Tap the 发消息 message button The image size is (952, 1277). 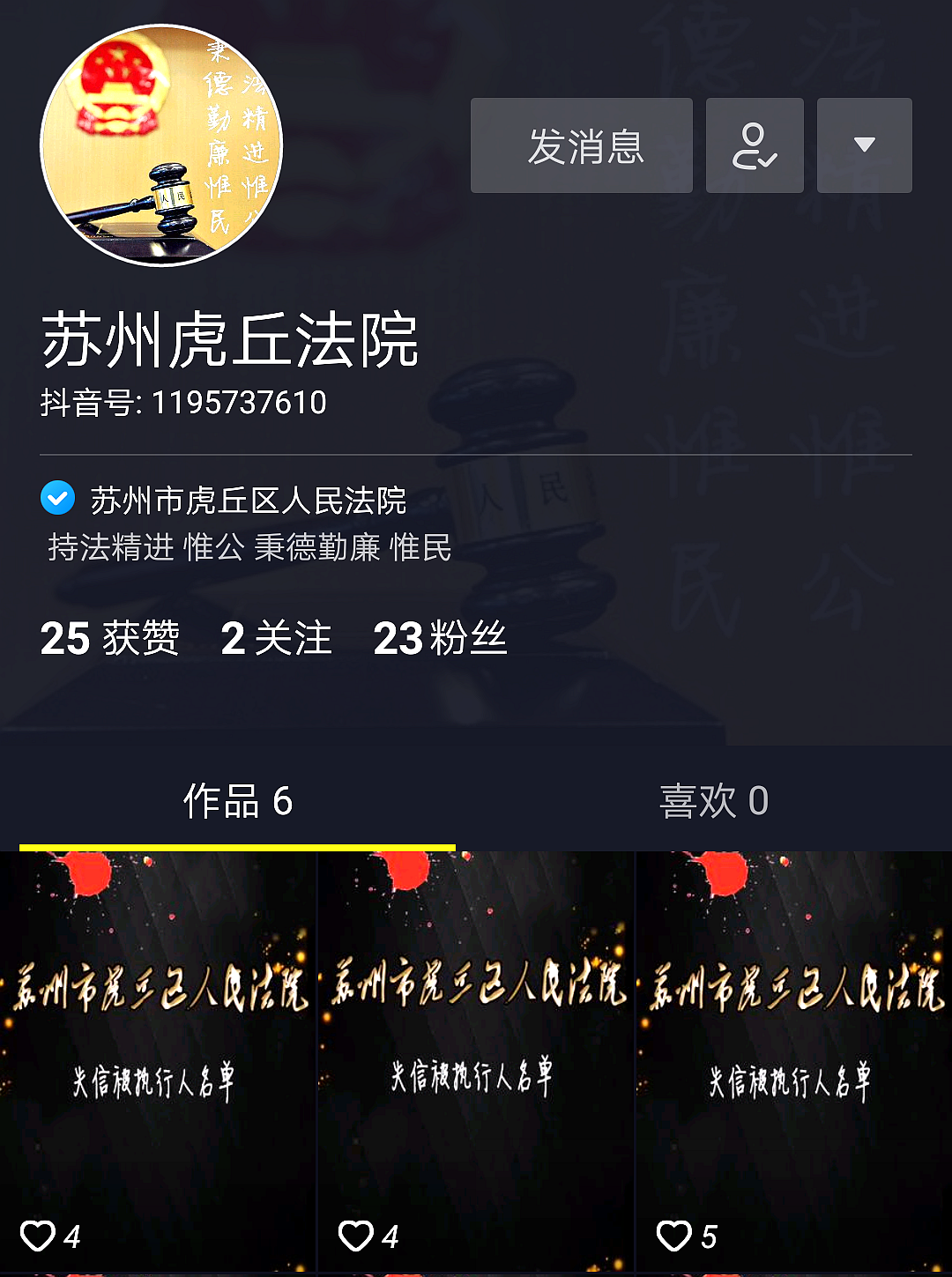(x=581, y=145)
